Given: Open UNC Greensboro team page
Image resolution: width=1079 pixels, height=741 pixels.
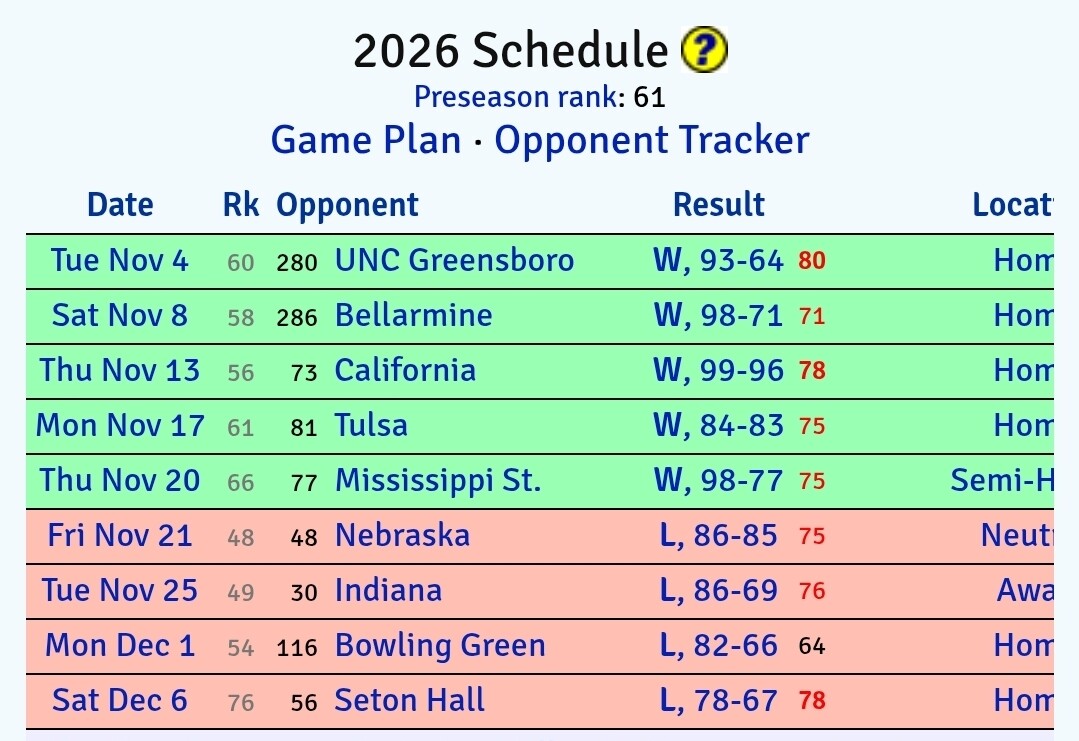Looking at the screenshot, I should pyautogui.click(x=454, y=261).
